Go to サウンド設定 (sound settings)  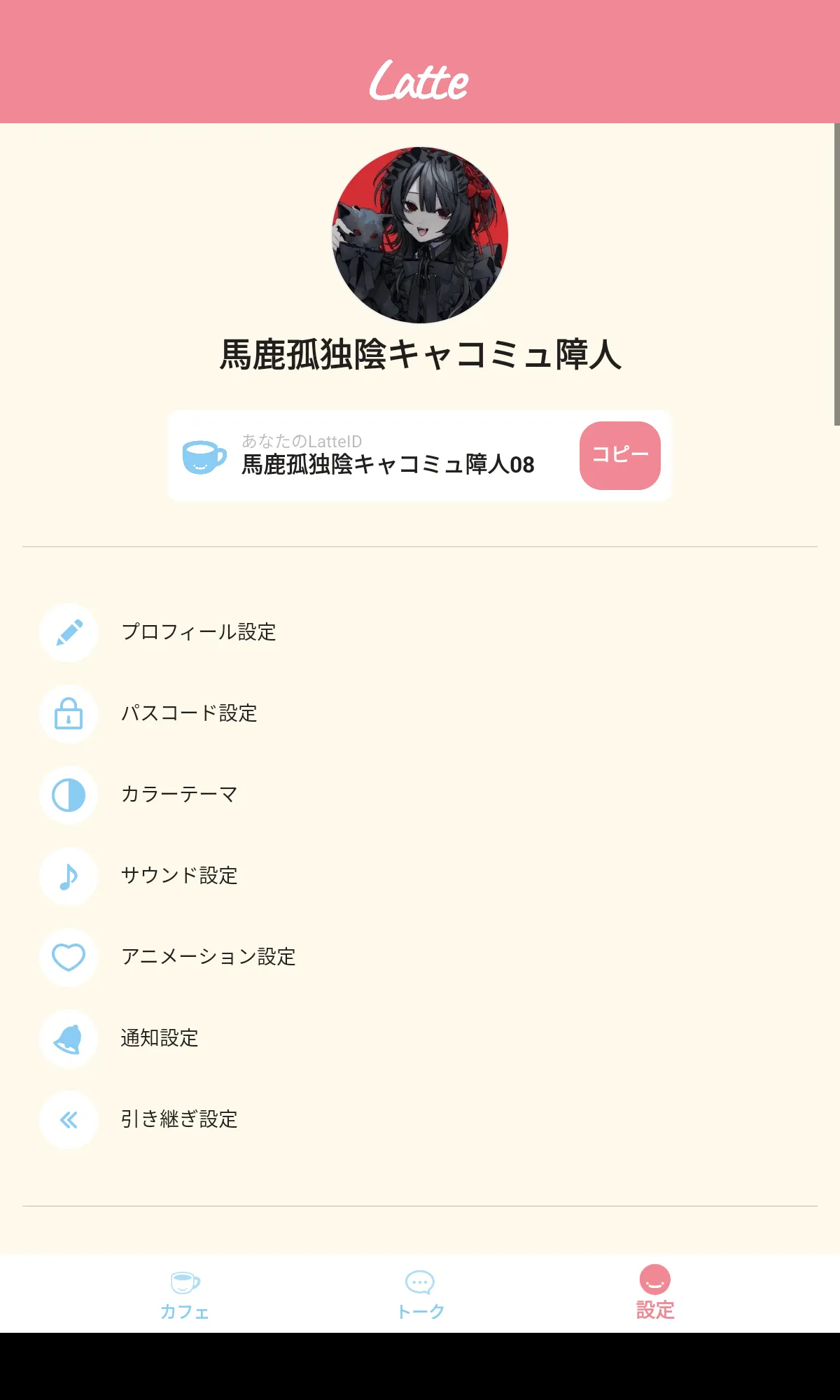coord(179,876)
